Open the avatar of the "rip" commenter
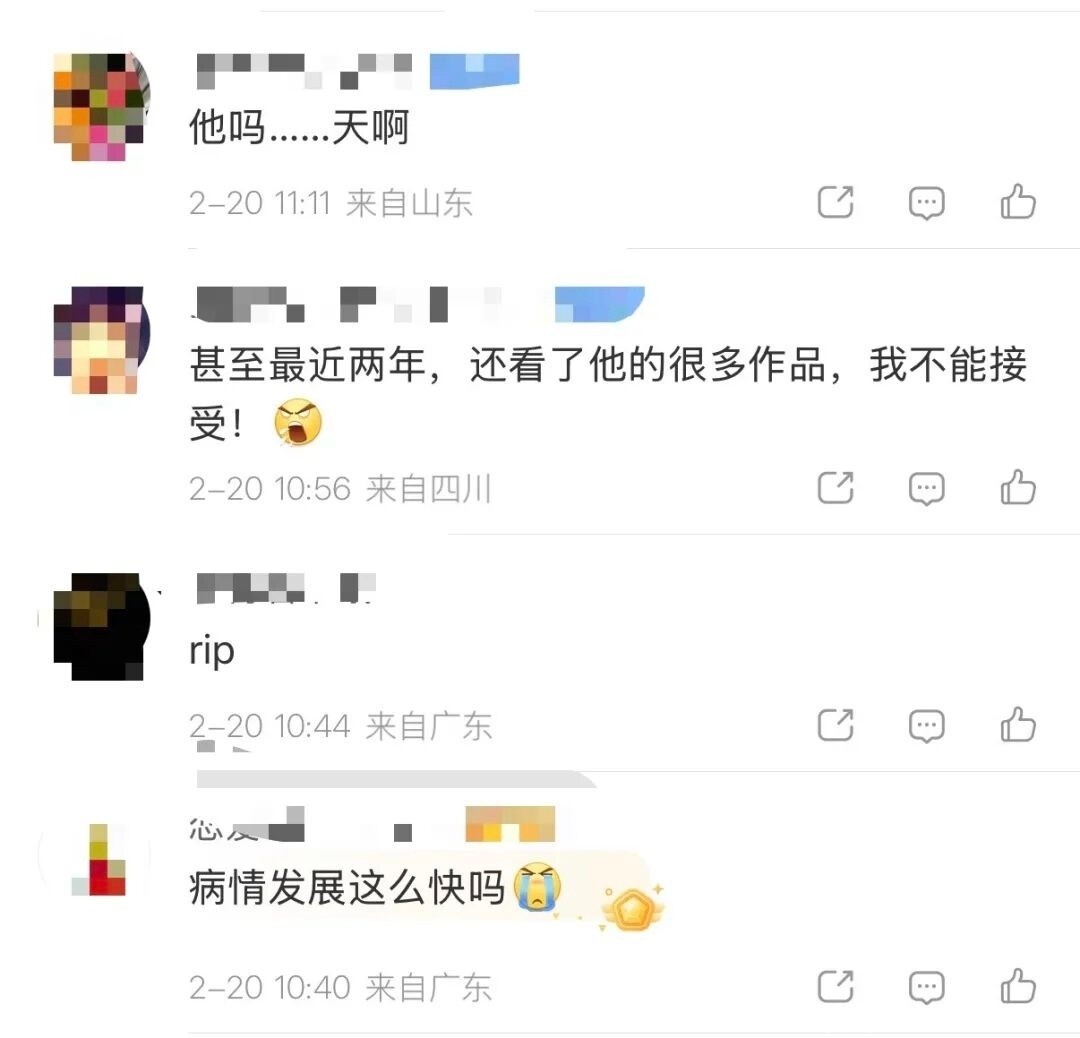This screenshot has height=1038, width=1080. (100, 626)
